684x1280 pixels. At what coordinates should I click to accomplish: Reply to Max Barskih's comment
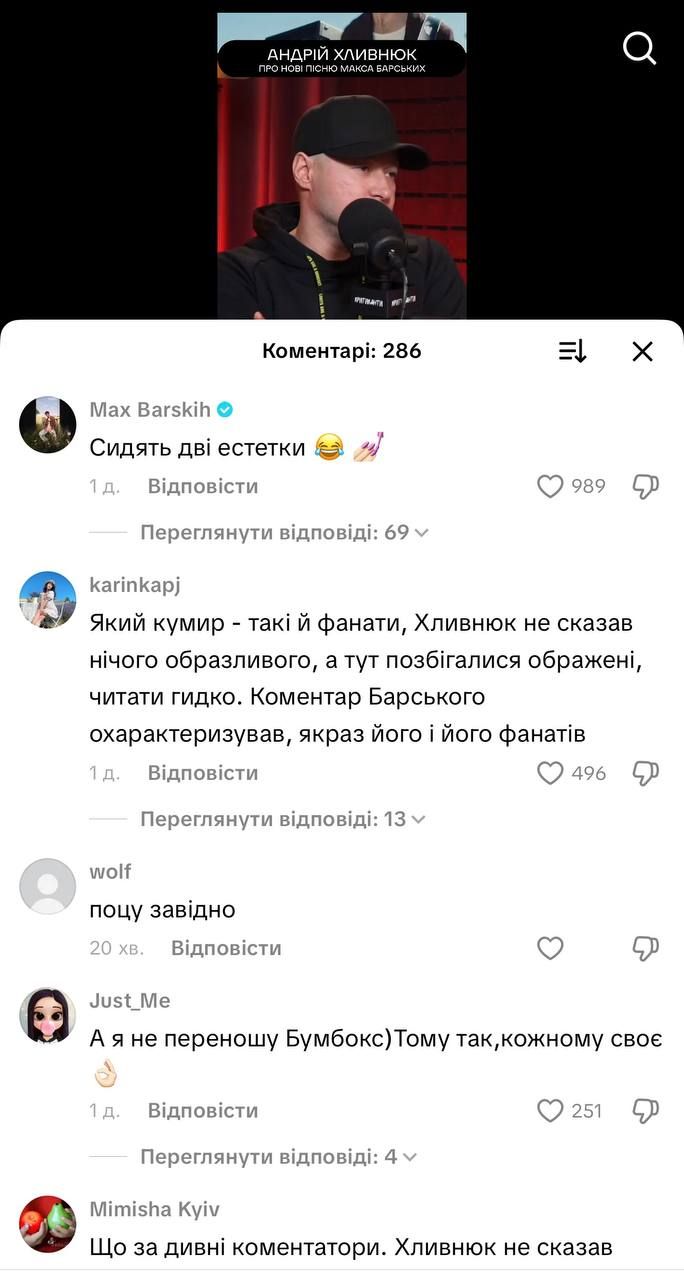coord(203,486)
